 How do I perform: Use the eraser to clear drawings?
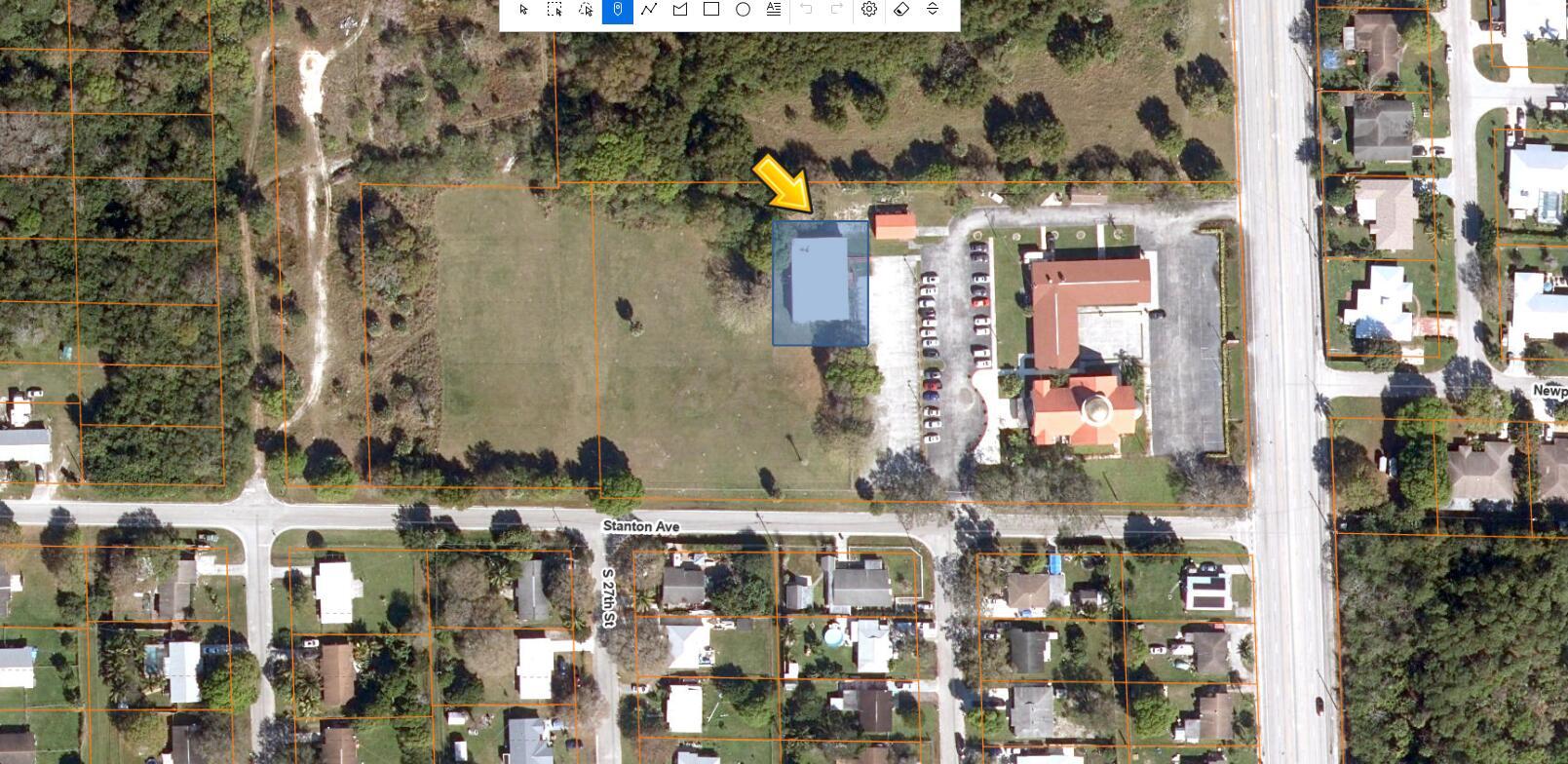coord(901,10)
